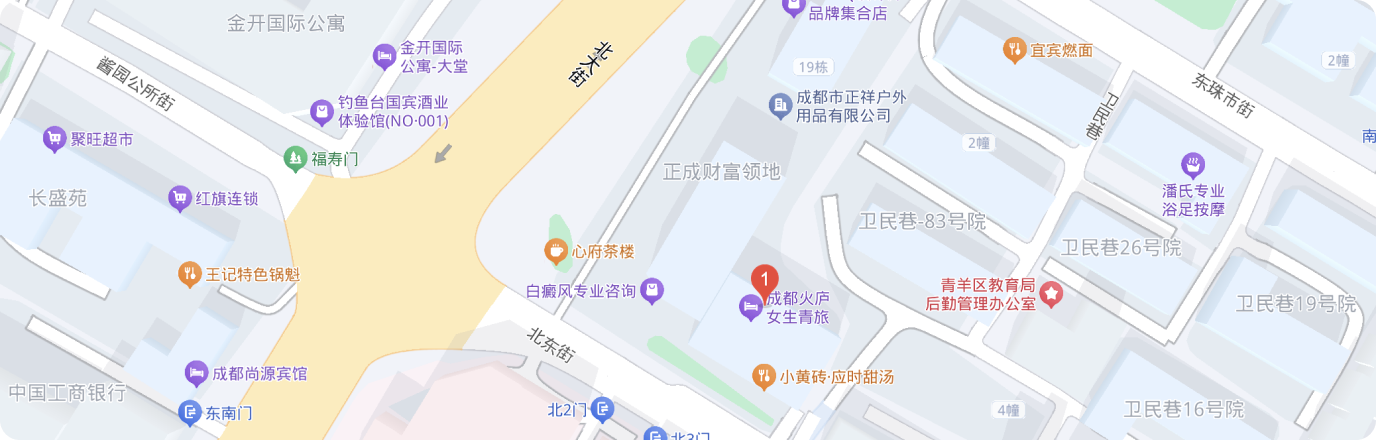Tap the 钓鱼台国宾酒业体验馆 shop marker
This screenshot has width=1376, height=440.
coord(322,111)
